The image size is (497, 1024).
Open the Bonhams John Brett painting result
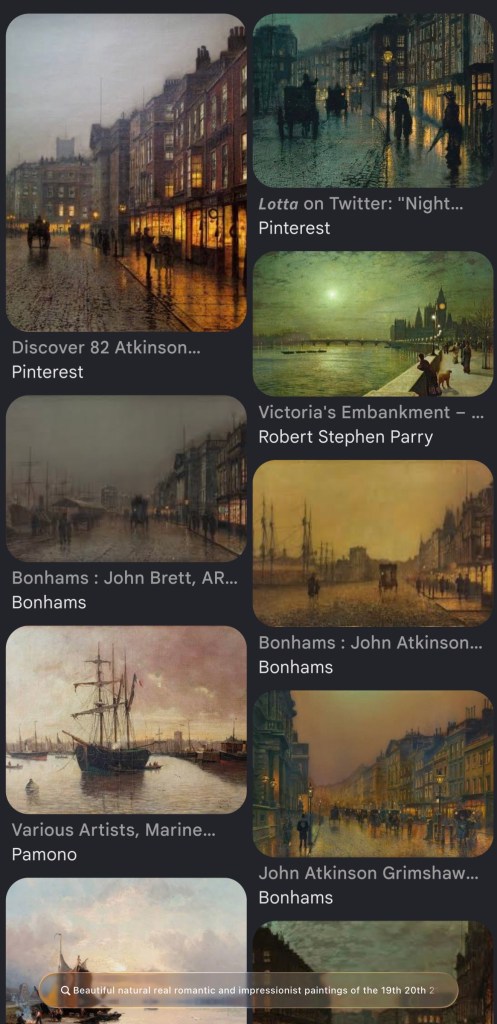tap(126, 479)
